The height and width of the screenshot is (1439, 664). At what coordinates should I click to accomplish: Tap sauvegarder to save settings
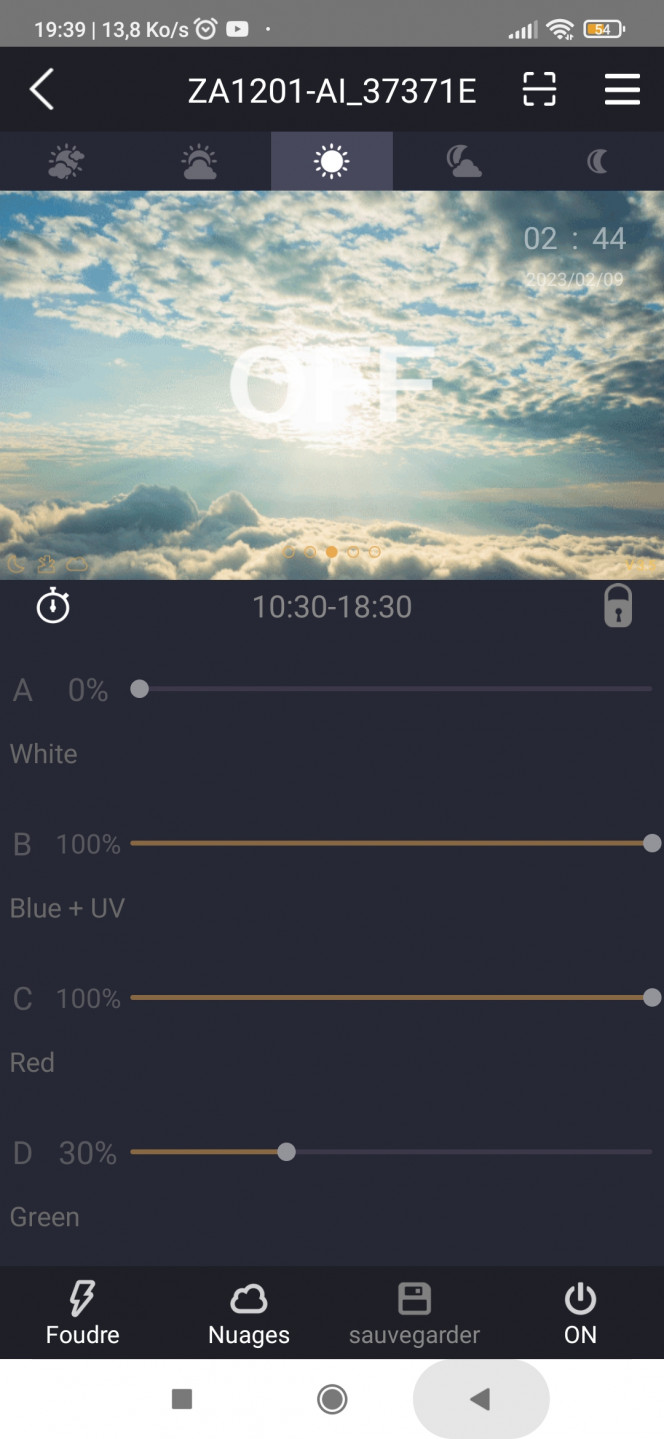click(x=414, y=1313)
